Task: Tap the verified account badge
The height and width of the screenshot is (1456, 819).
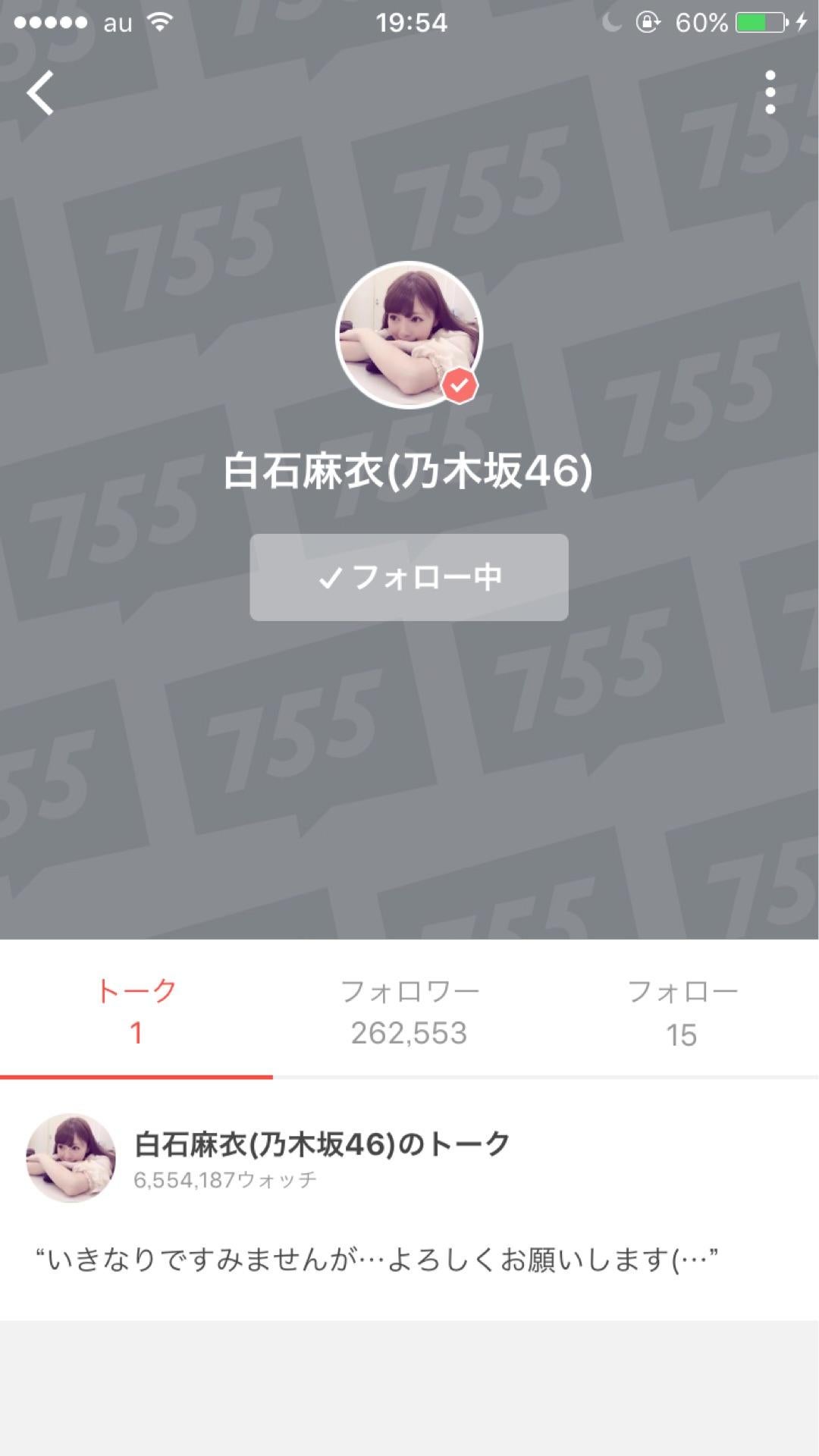Action: (459, 386)
